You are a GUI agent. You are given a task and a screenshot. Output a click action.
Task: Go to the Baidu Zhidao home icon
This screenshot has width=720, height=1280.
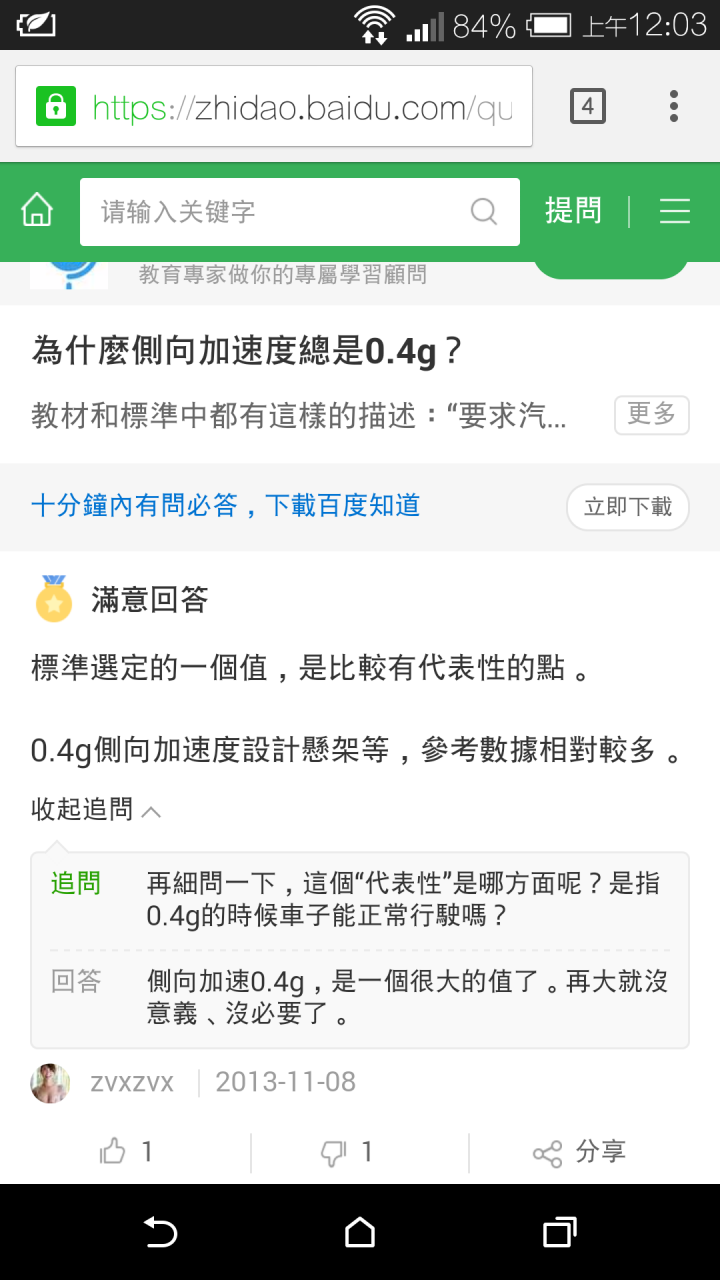pos(37,211)
